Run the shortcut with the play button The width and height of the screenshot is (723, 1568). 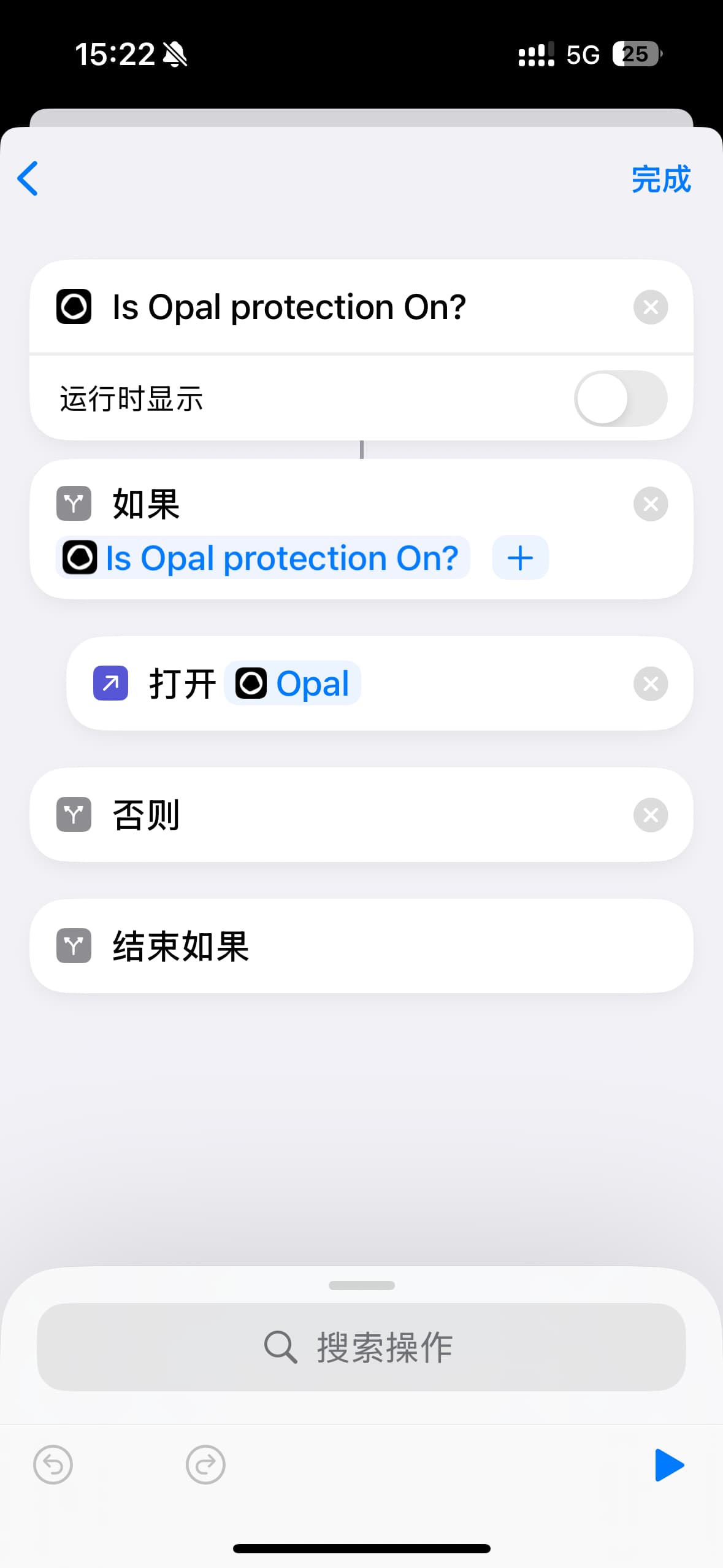coord(669,1465)
